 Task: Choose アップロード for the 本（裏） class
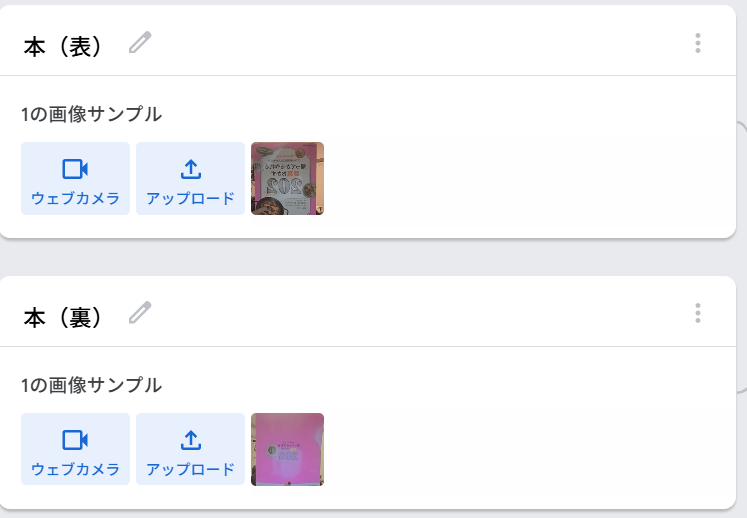(x=190, y=449)
